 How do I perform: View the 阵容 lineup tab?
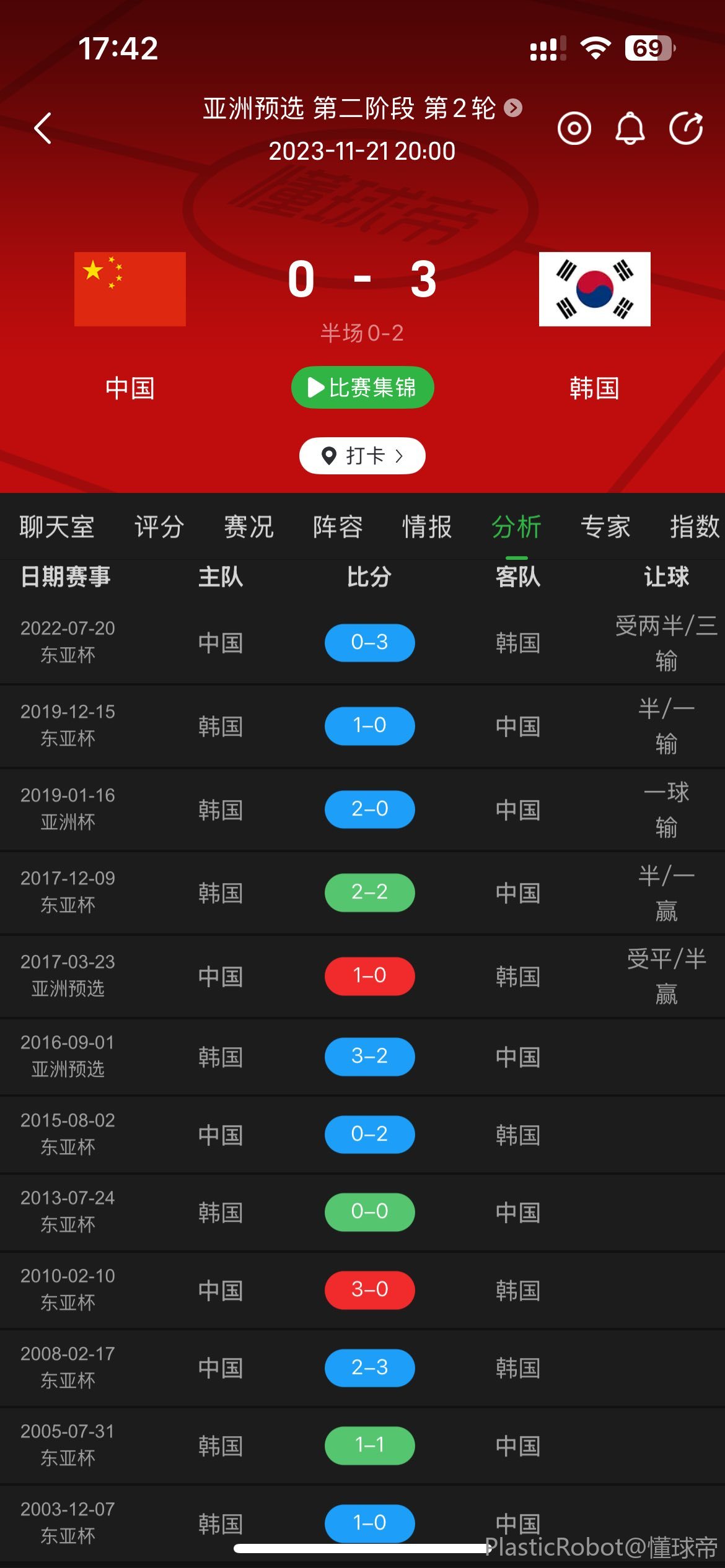point(338,527)
